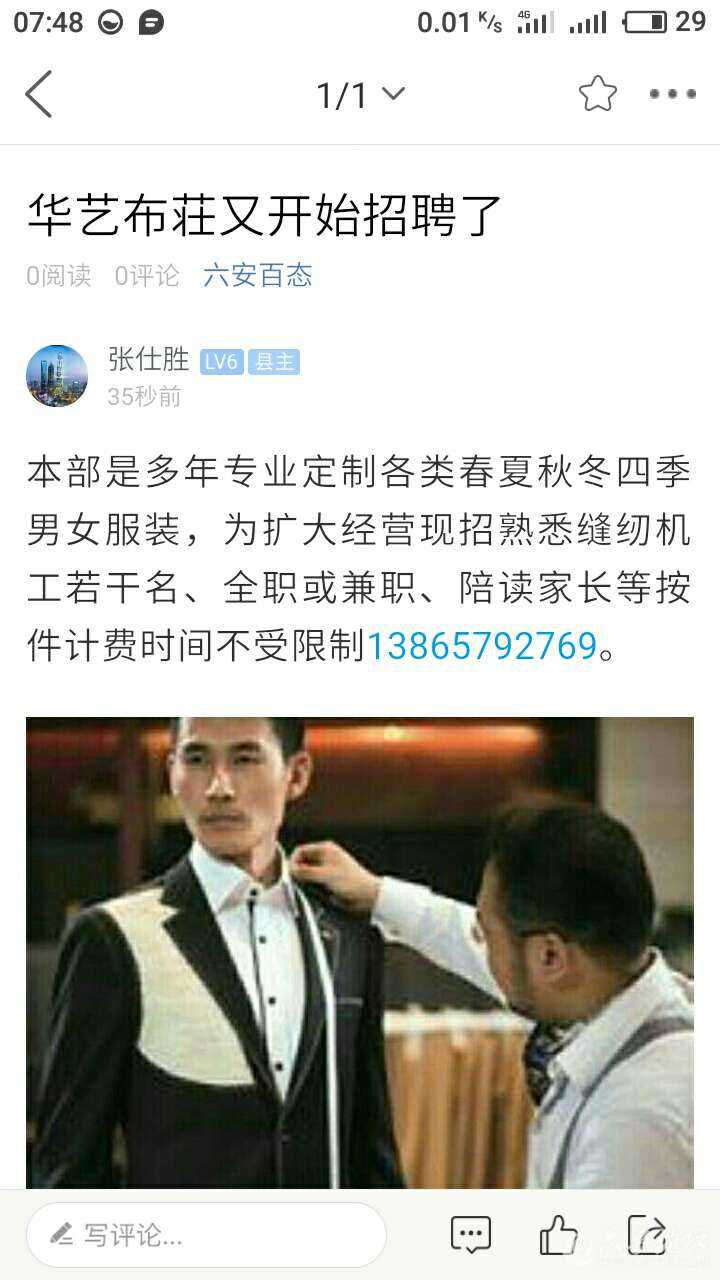This screenshot has width=720, height=1280.
Task: View 张仕胜's profile avatar
Action: click(x=57, y=376)
